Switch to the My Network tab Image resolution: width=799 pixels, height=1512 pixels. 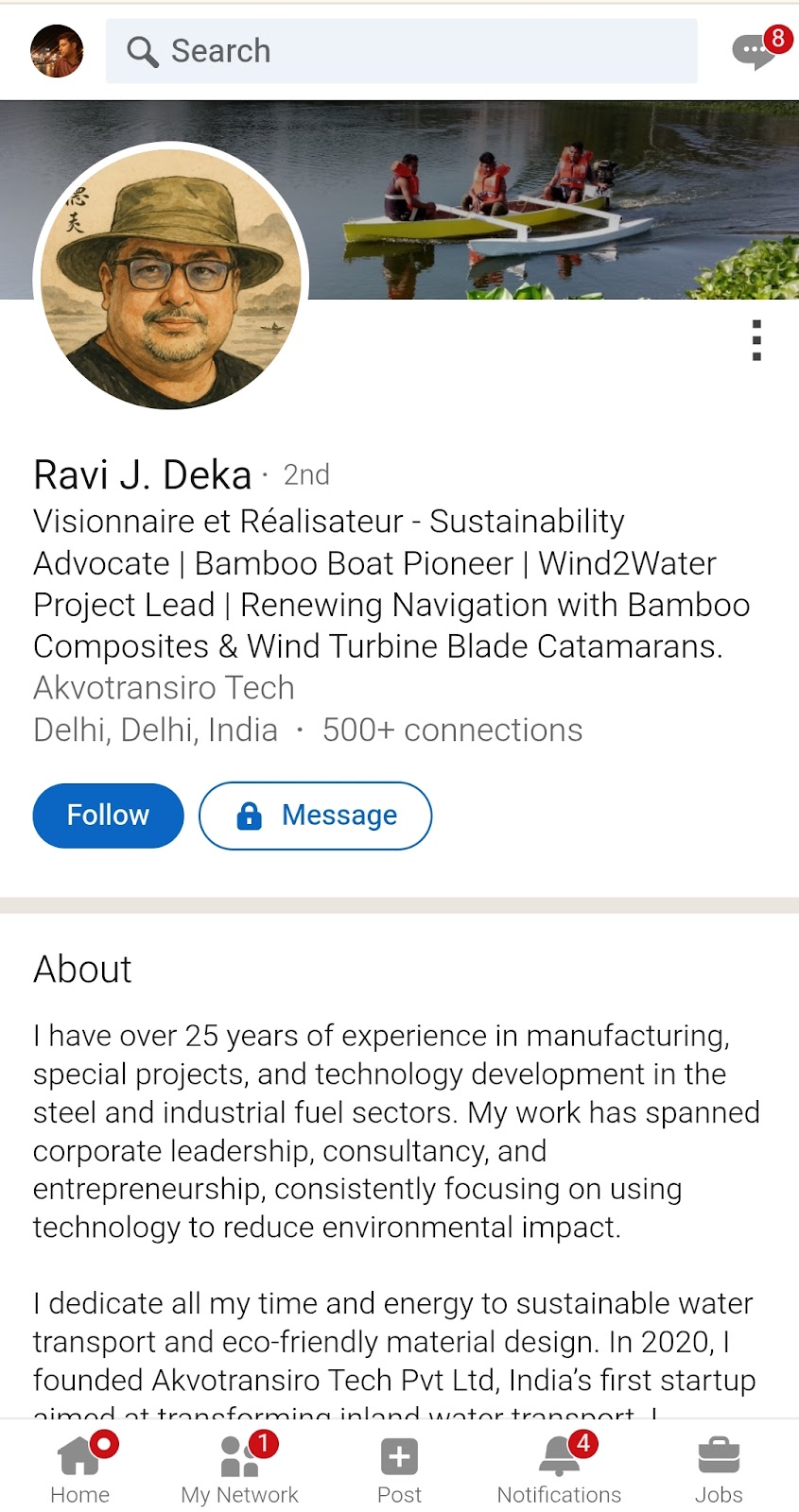coord(239,1468)
